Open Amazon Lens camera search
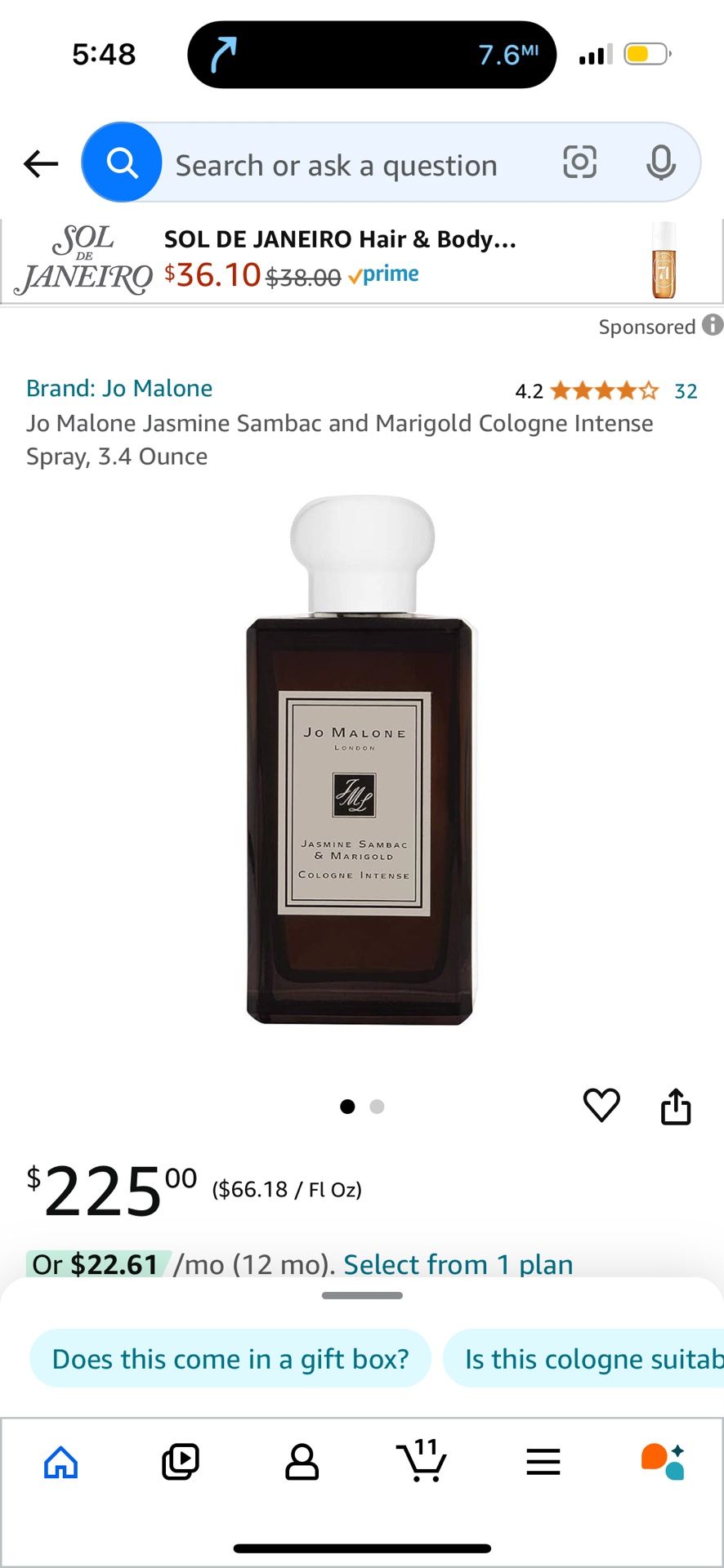This screenshot has height=1568, width=724. (x=579, y=163)
